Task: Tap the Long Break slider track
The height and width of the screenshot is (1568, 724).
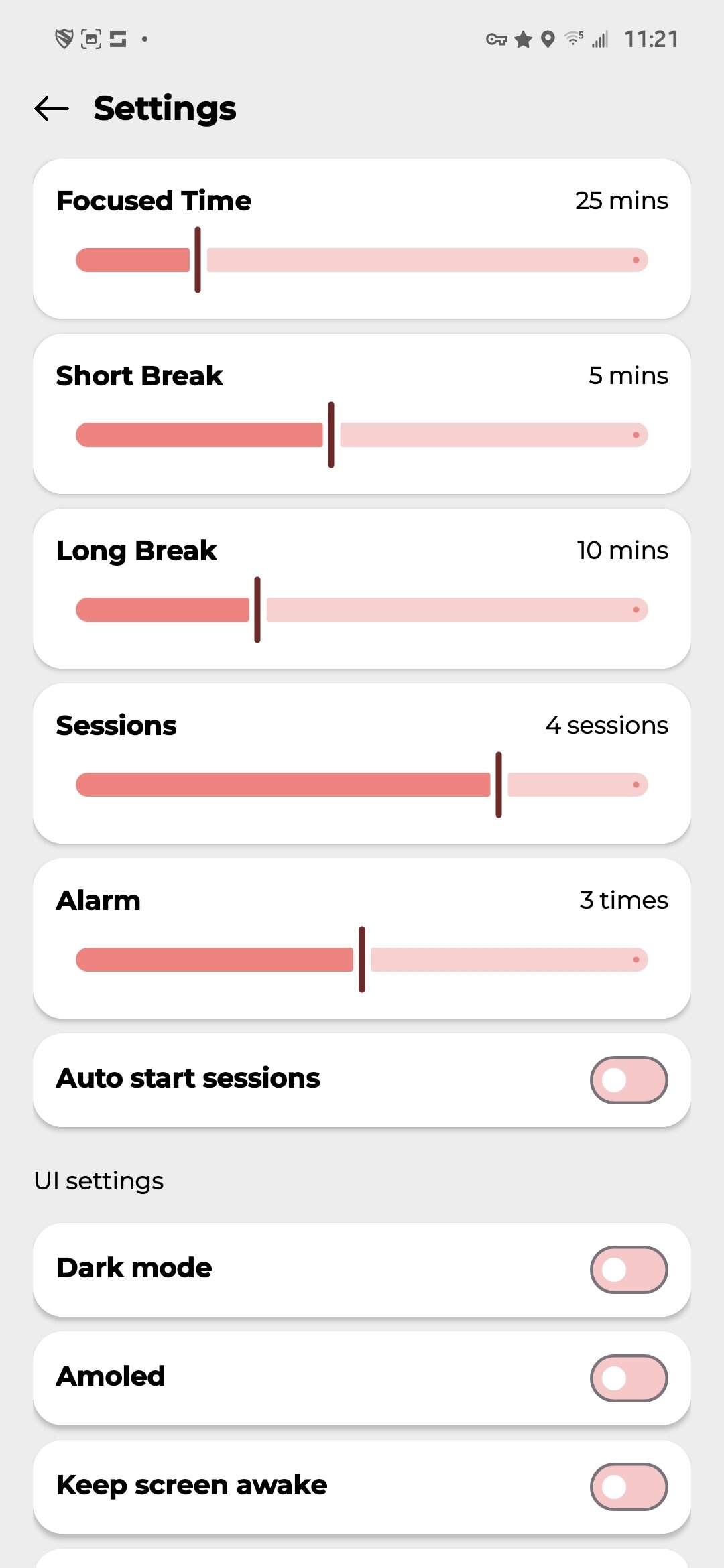Action: point(362,610)
